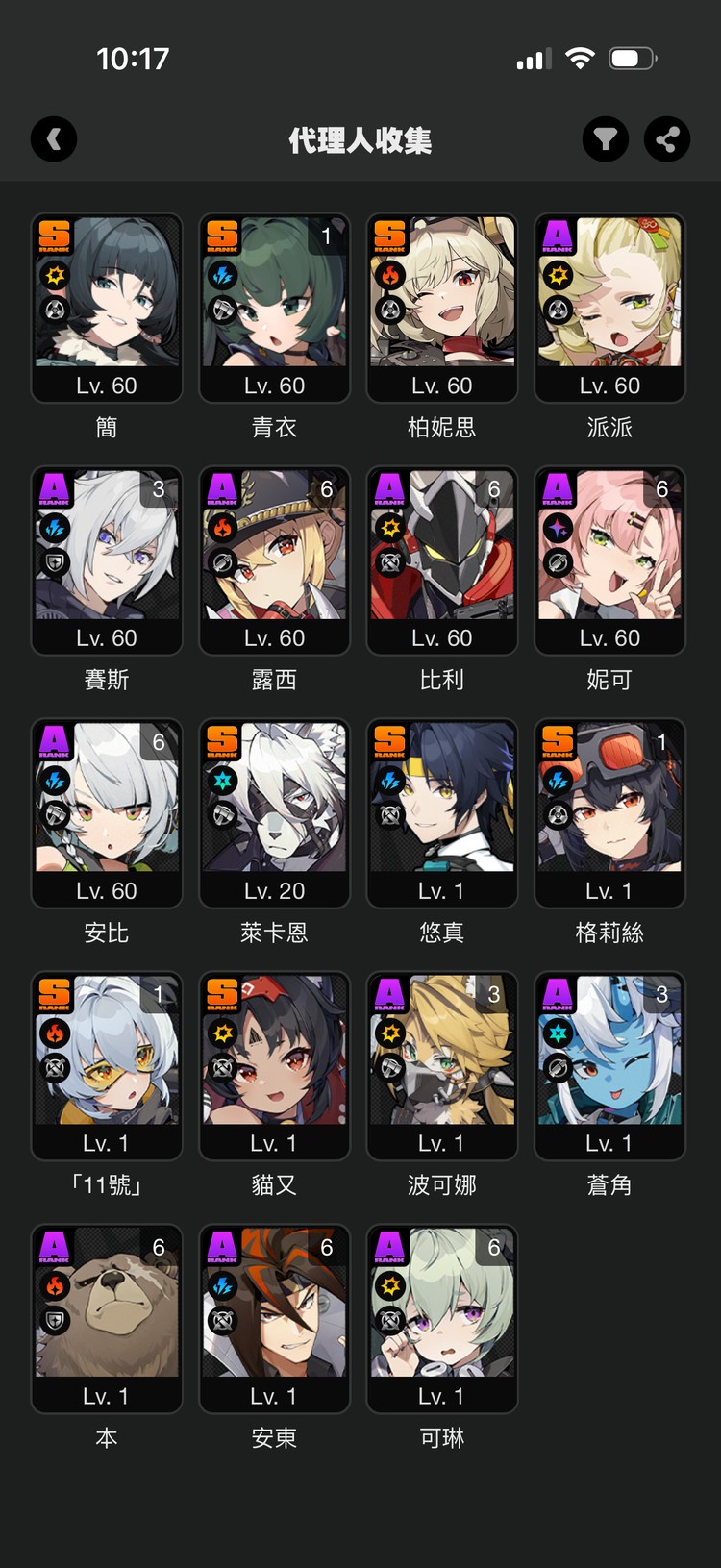Open 貓又 character card
Viewport: 721px width, 1568px height.
click(x=274, y=1066)
